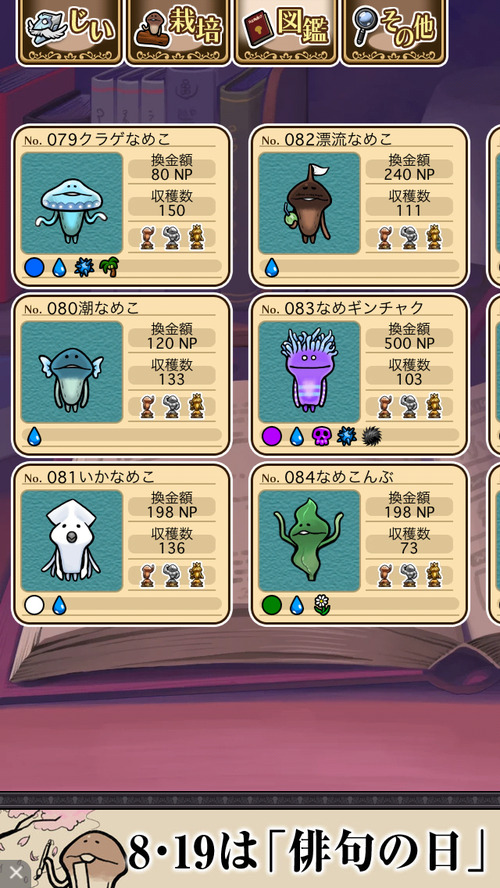Open the 栽培 cultivation tab
This screenshot has width=500, height=888.
point(178,31)
